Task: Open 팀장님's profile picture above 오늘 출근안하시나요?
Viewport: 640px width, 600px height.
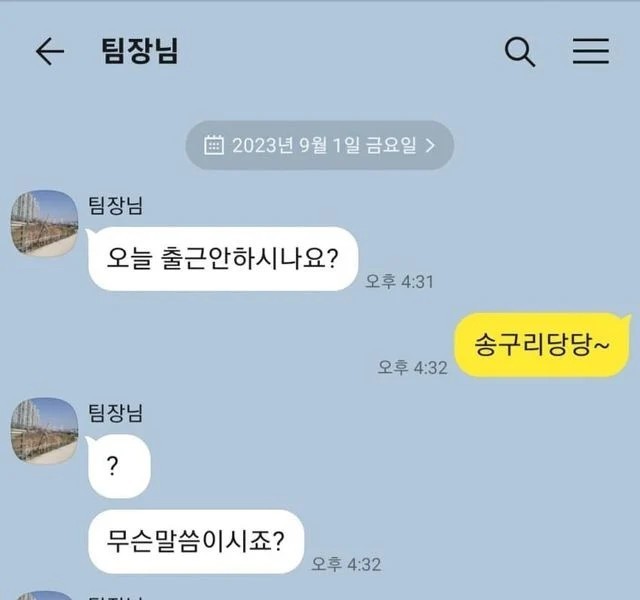Action: [44, 222]
